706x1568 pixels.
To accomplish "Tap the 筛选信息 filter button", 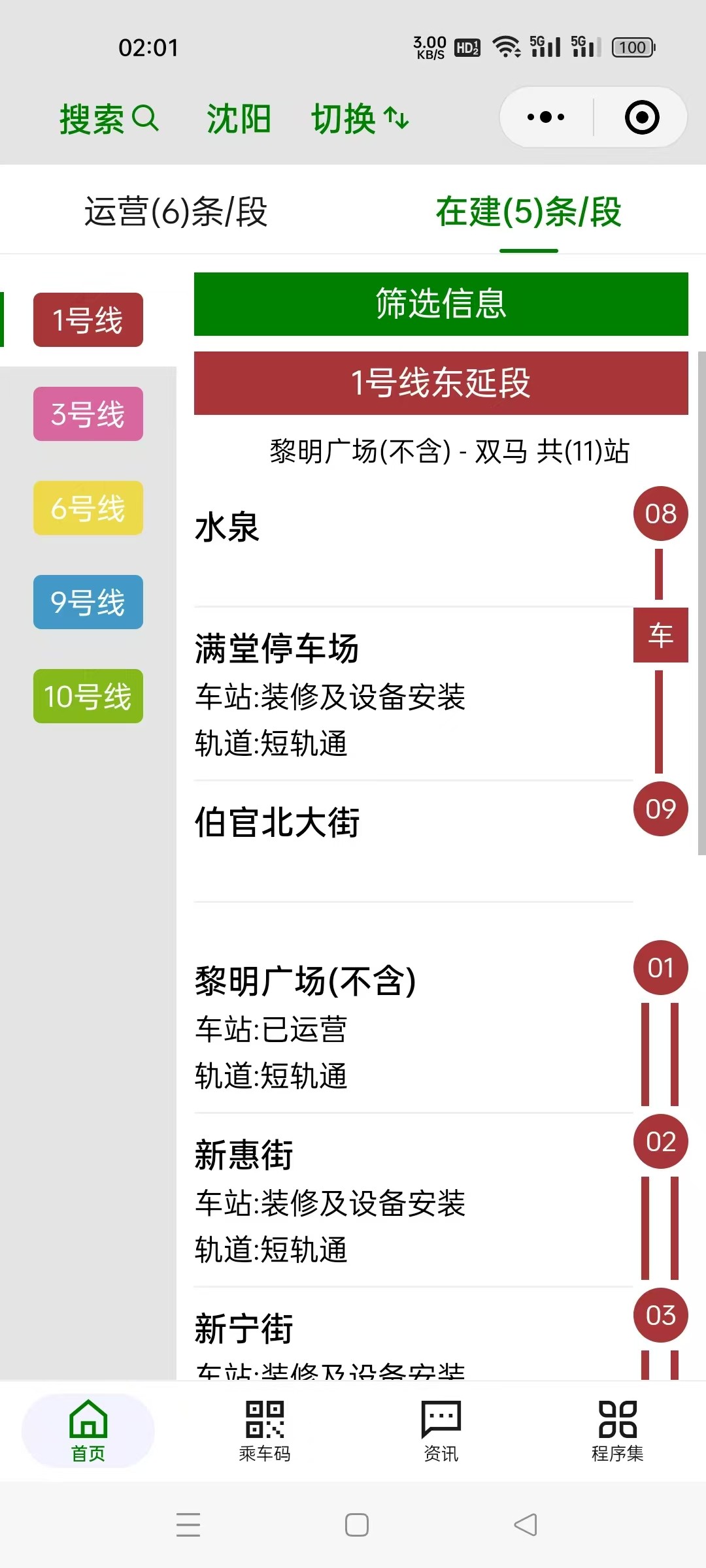I will (x=441, y=304).
